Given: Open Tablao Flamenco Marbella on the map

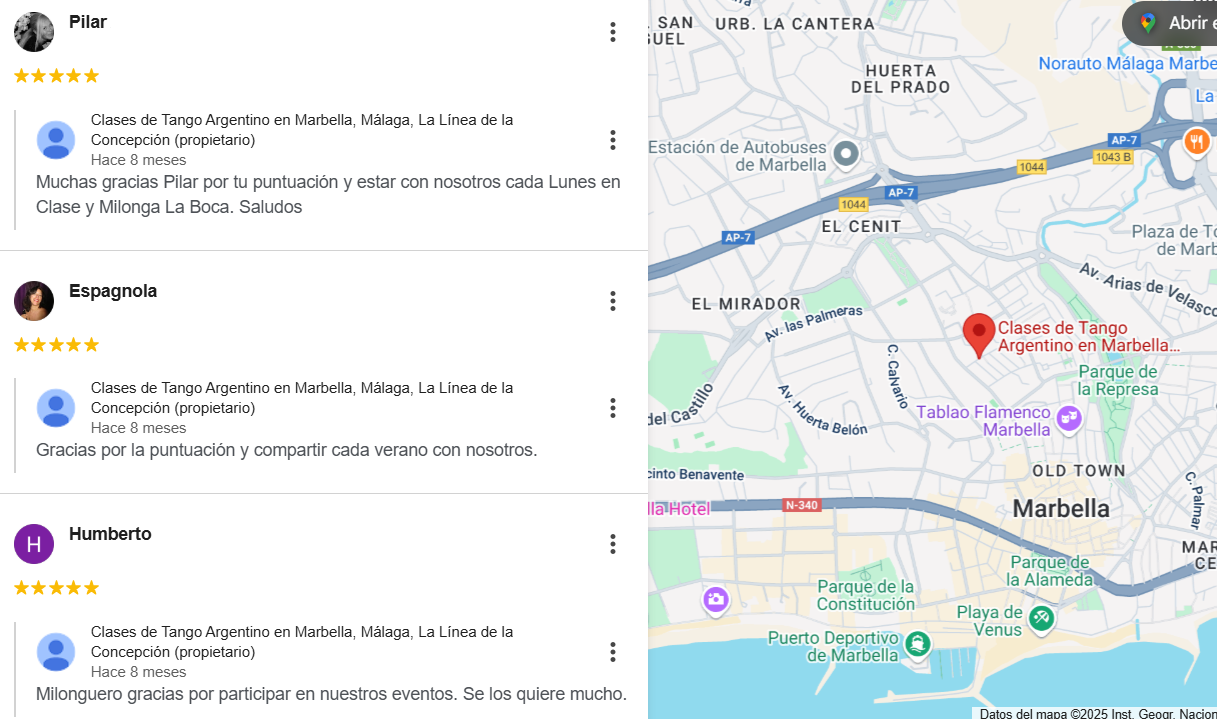Looking at the screenshot, I should [1069, 417].
